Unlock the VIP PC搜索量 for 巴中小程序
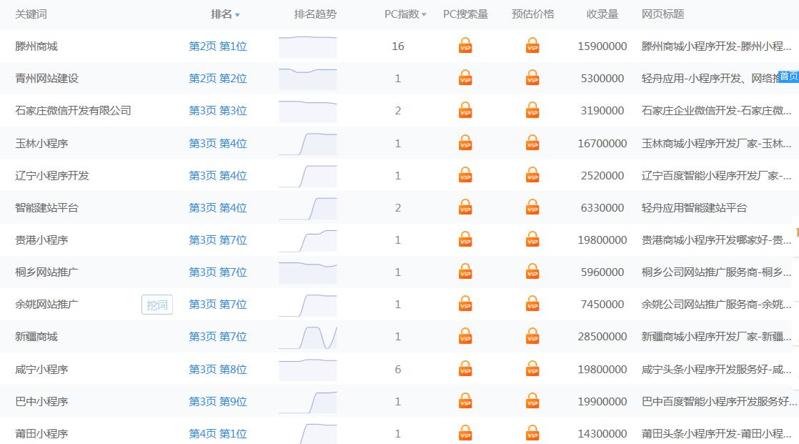The image size is (799, 444). point(465,402)
